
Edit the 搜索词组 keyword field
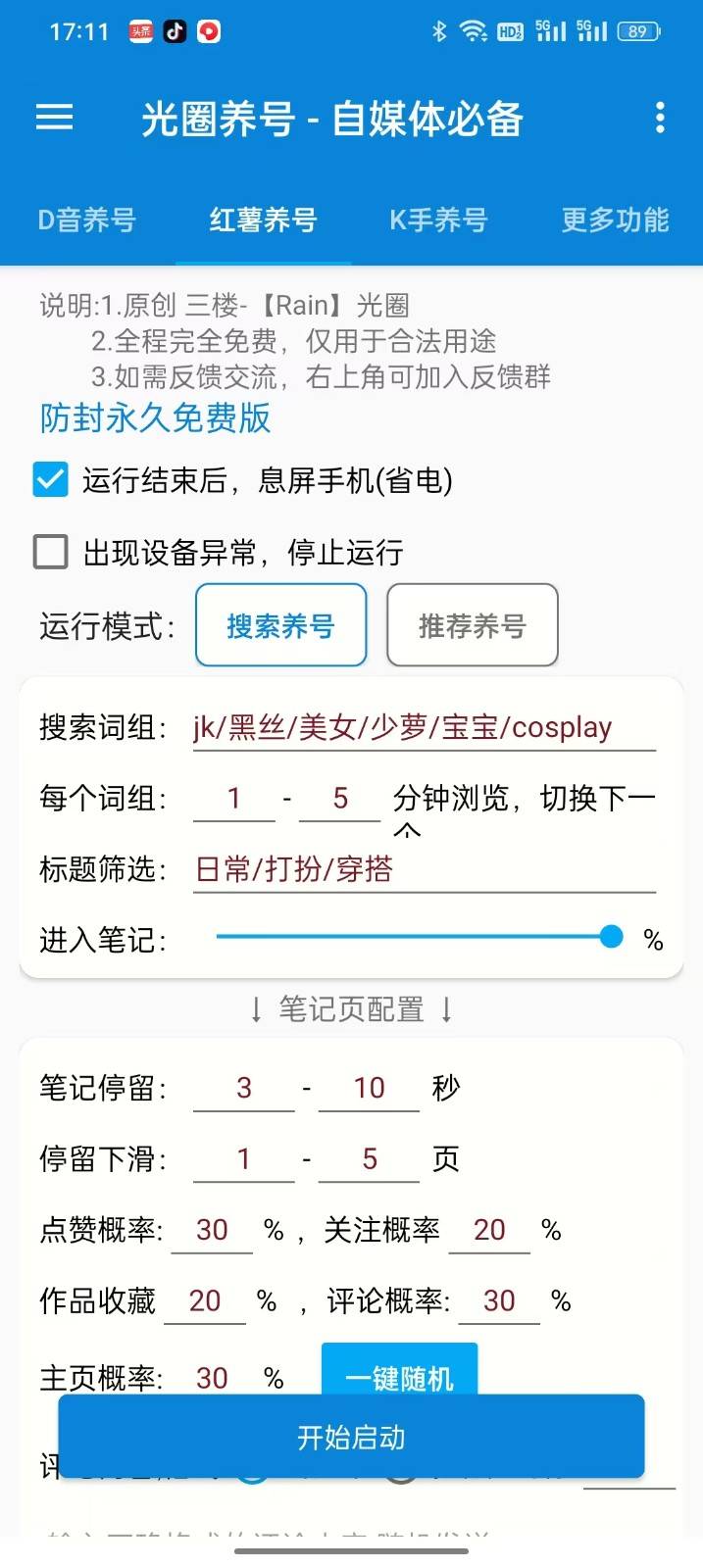click(x=424, y=727)
